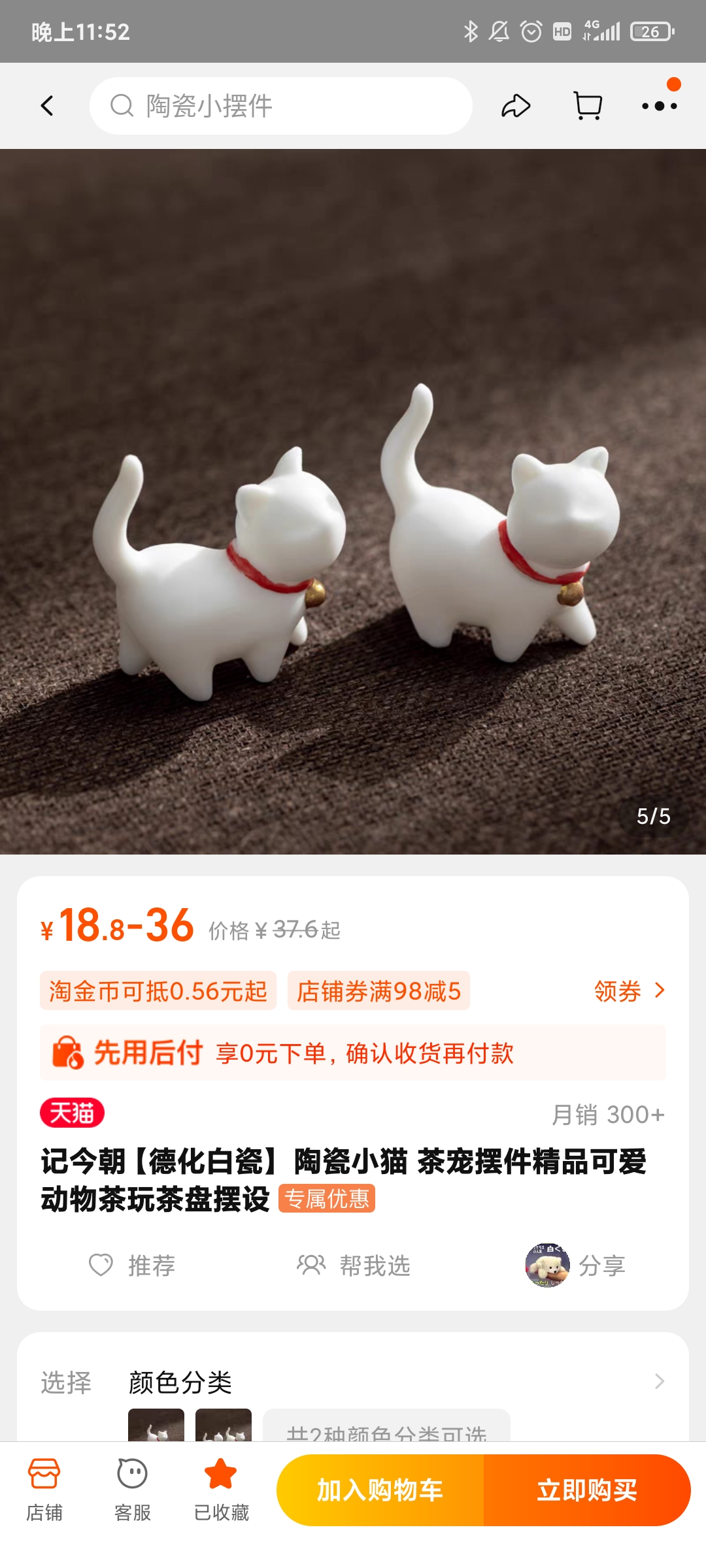Share this product via the arrow icon
The image size is (706, 1568).
click(x=516, y=106)
